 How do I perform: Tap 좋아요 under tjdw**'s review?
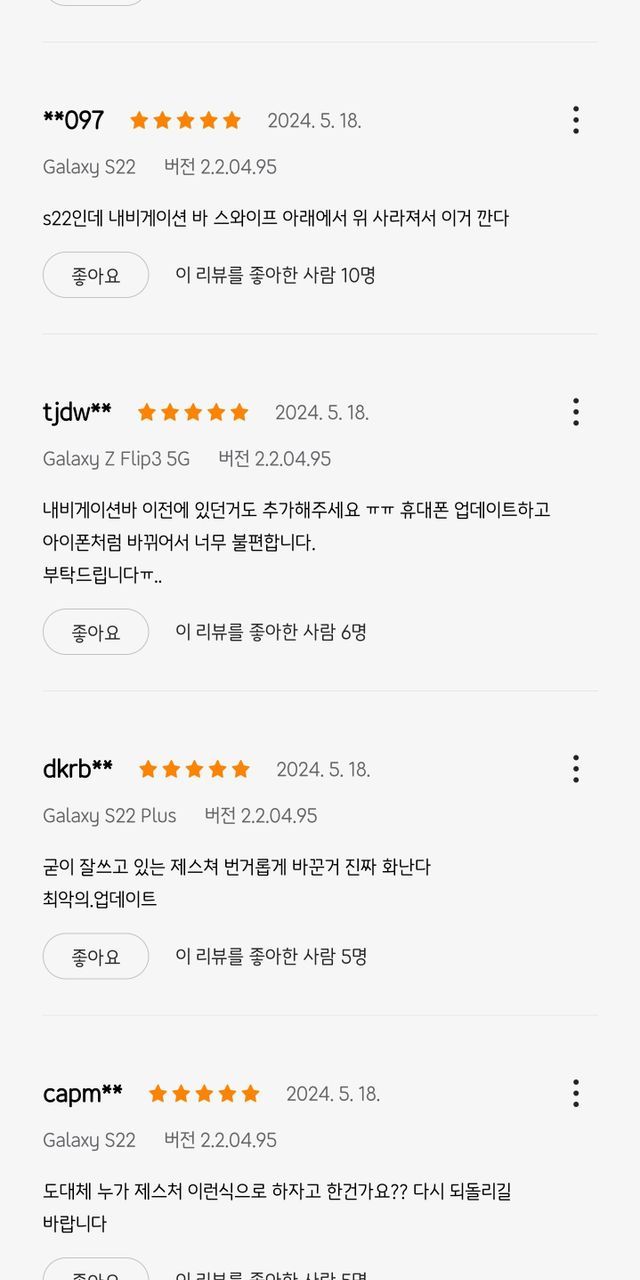click(96, 632)
